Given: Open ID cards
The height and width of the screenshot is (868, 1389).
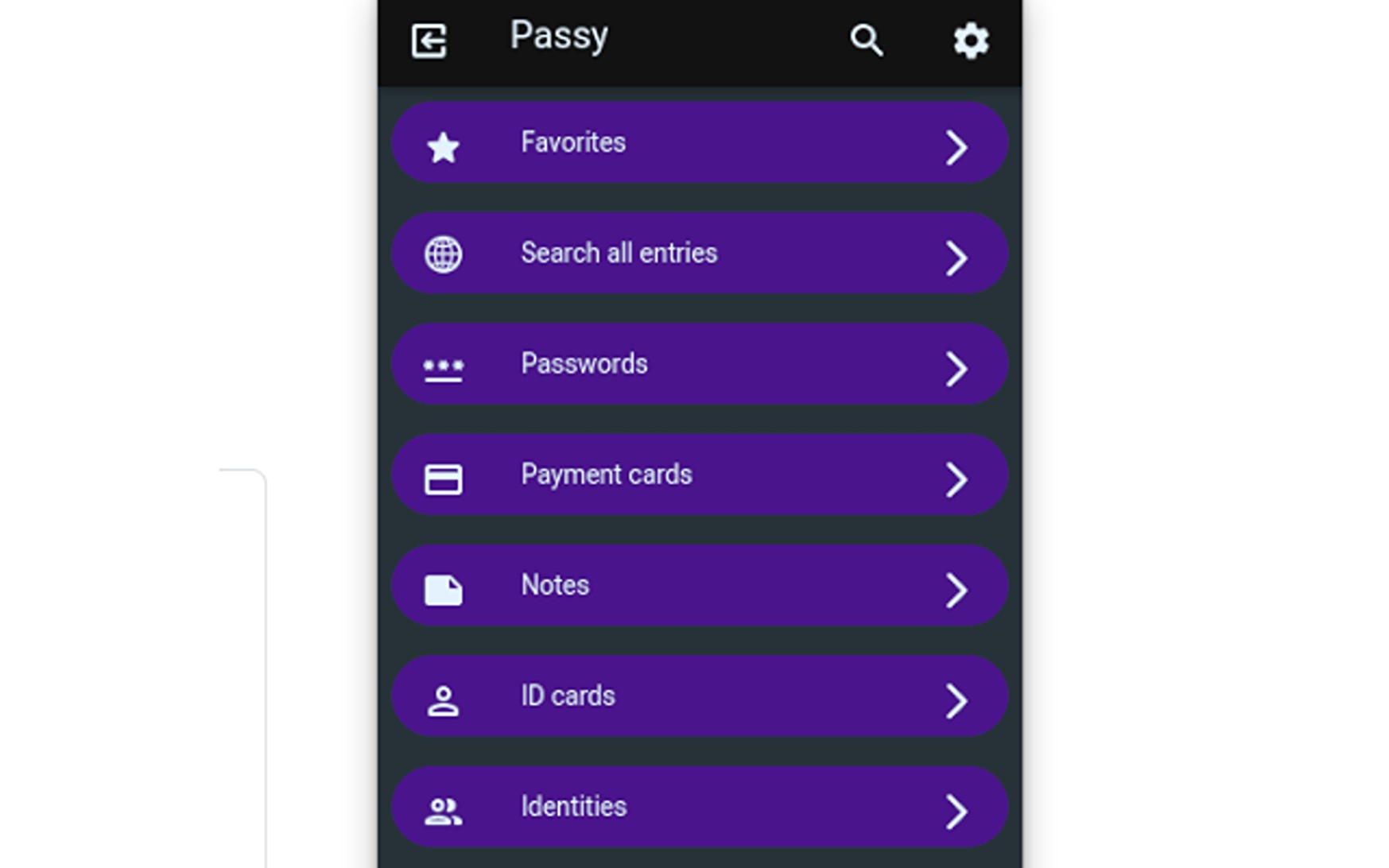Looking at the screenshot, I should coord(700,696).
